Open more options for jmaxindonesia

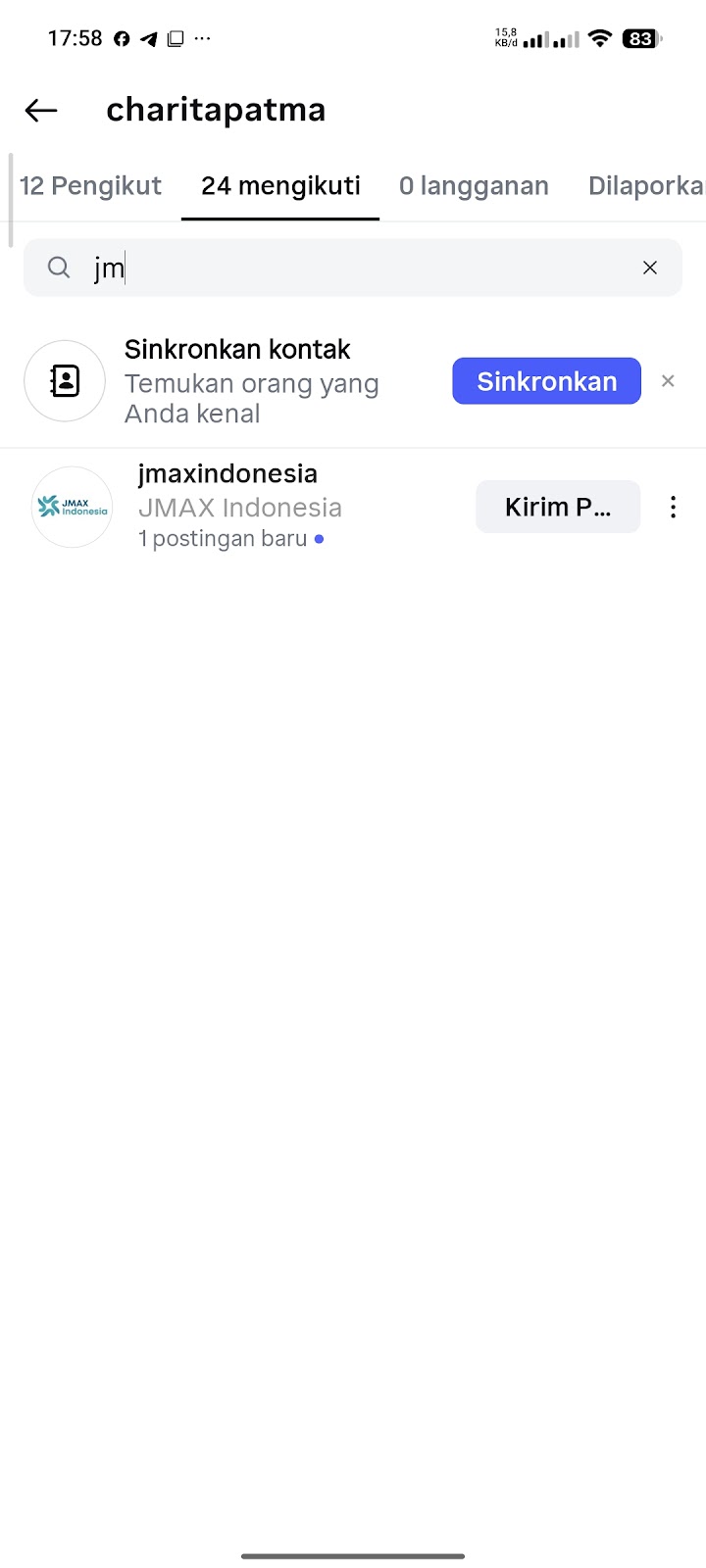tap(673, 507)
